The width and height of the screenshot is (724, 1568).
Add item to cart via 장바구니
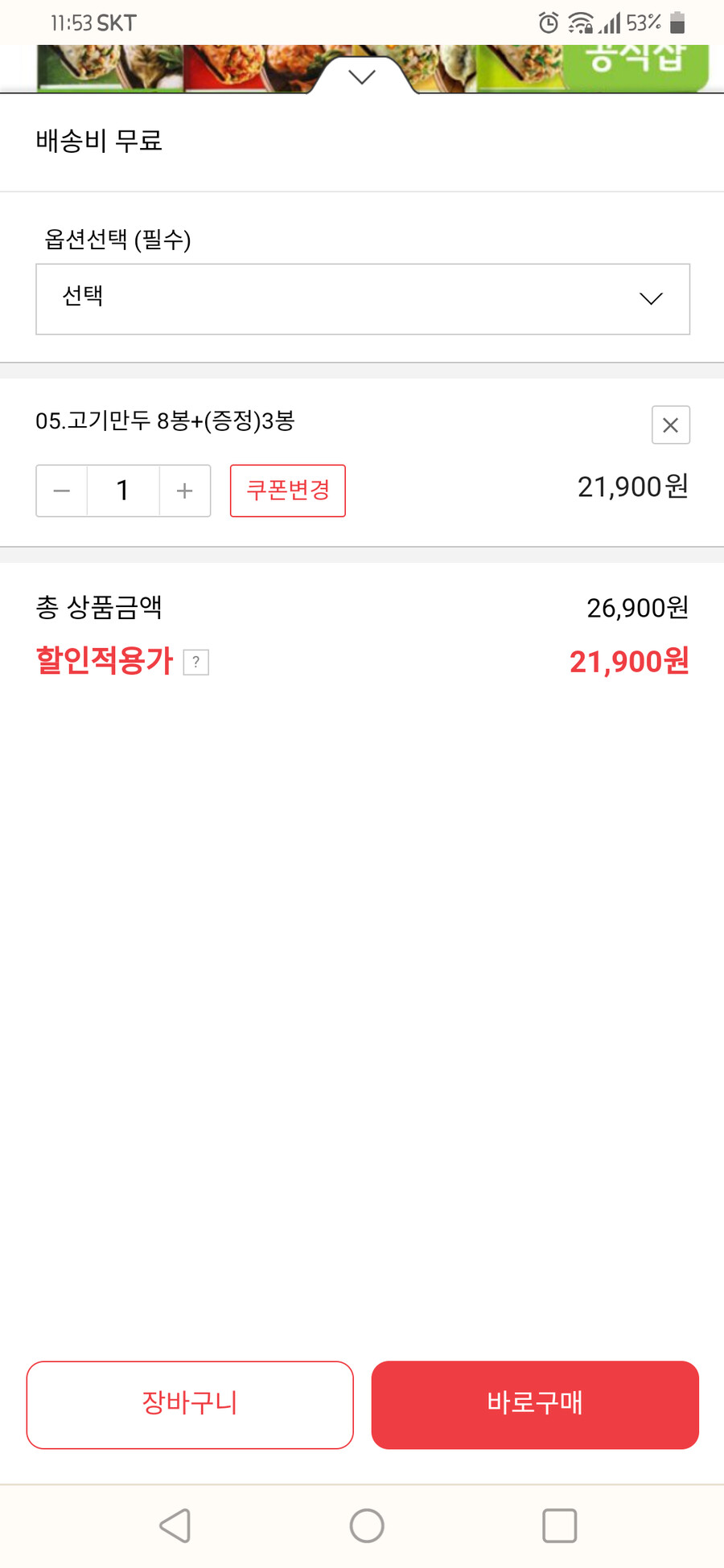click(x=190, y=1405)
